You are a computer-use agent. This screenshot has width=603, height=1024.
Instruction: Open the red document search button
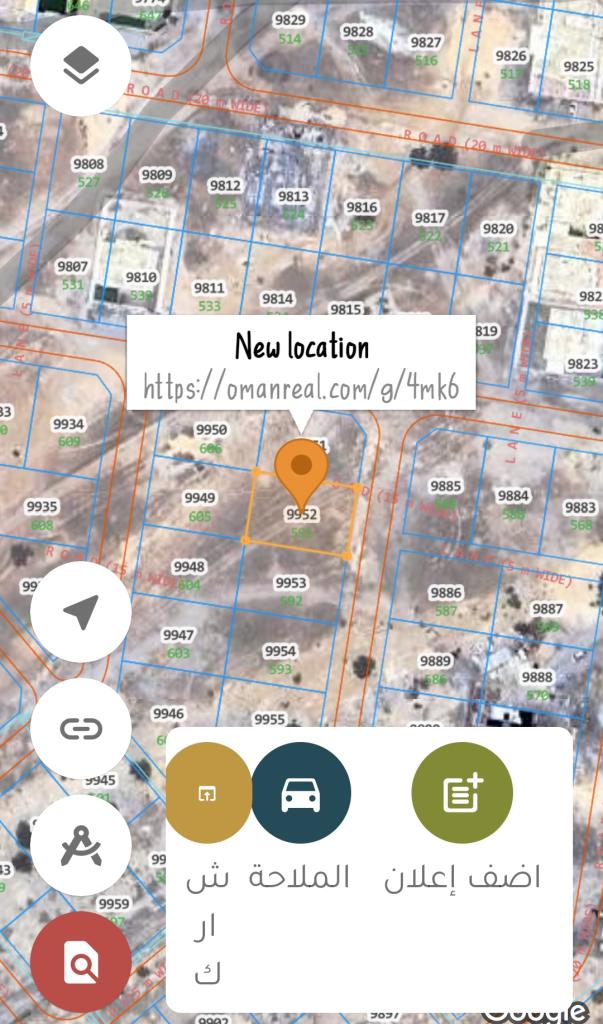click(81, 962)
